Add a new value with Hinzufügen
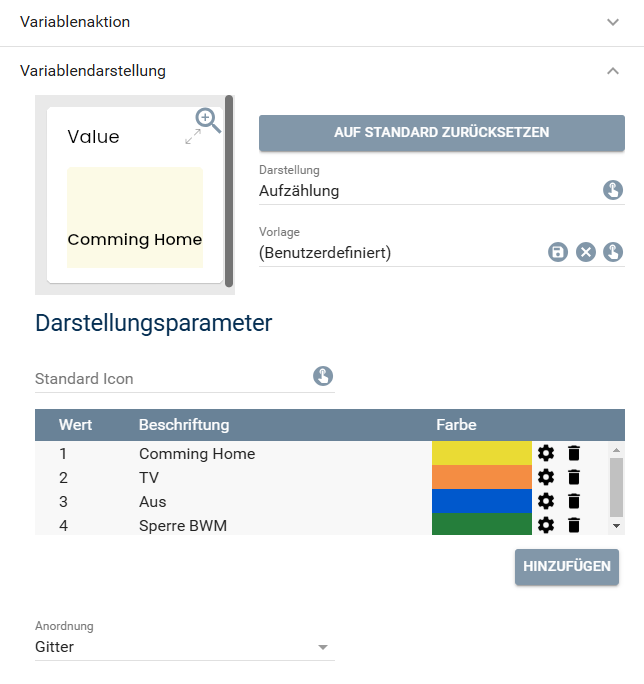This screenshot has width=644, height=684. point(567,566)
